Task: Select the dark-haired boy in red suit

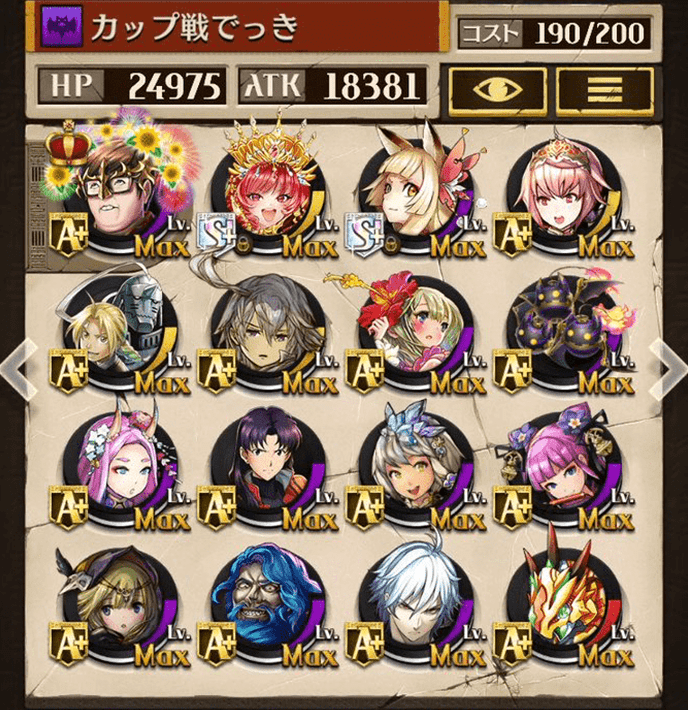Action: (265, 472)
